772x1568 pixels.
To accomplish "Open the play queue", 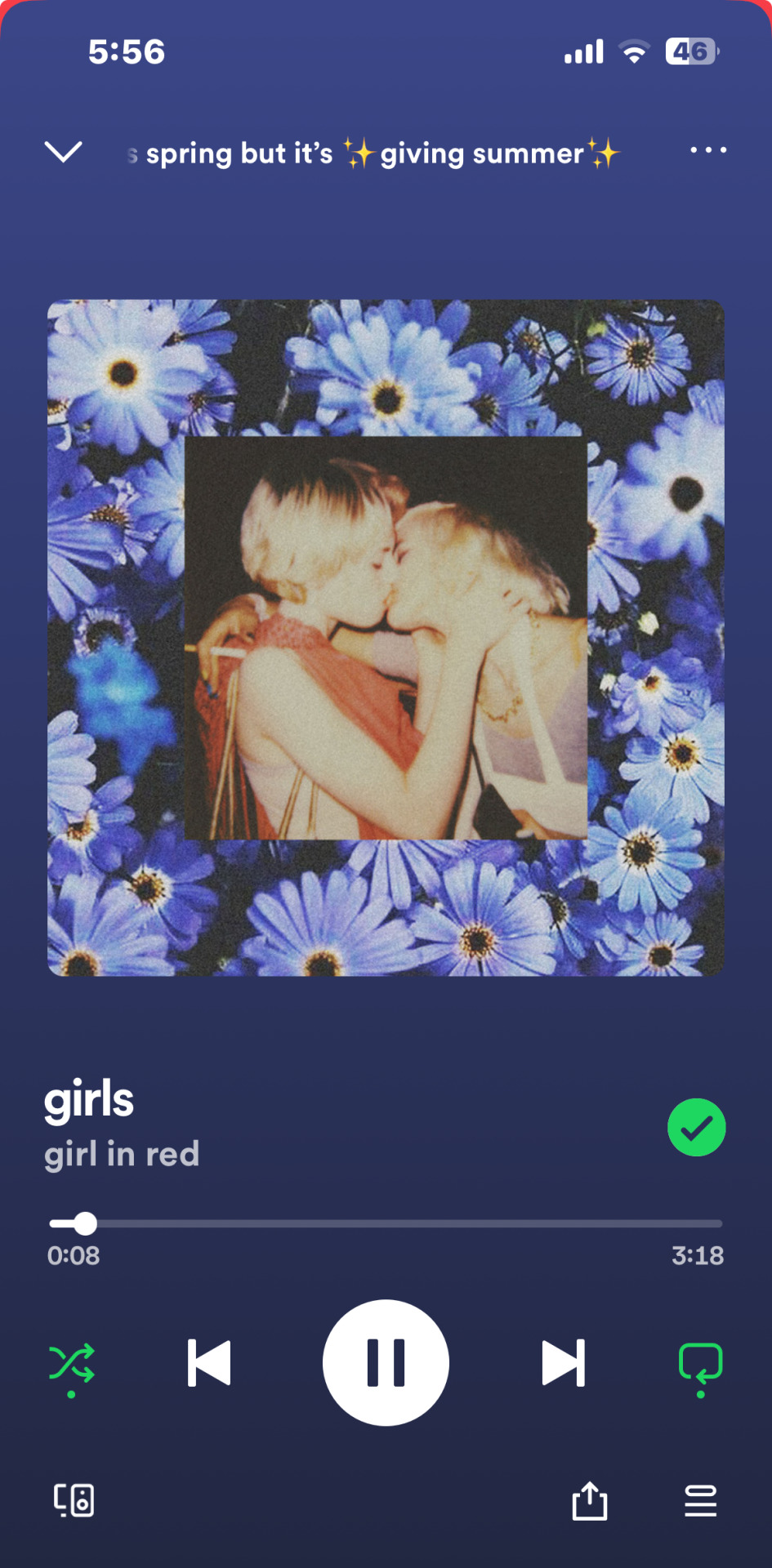I will (x=700, y=1500).
